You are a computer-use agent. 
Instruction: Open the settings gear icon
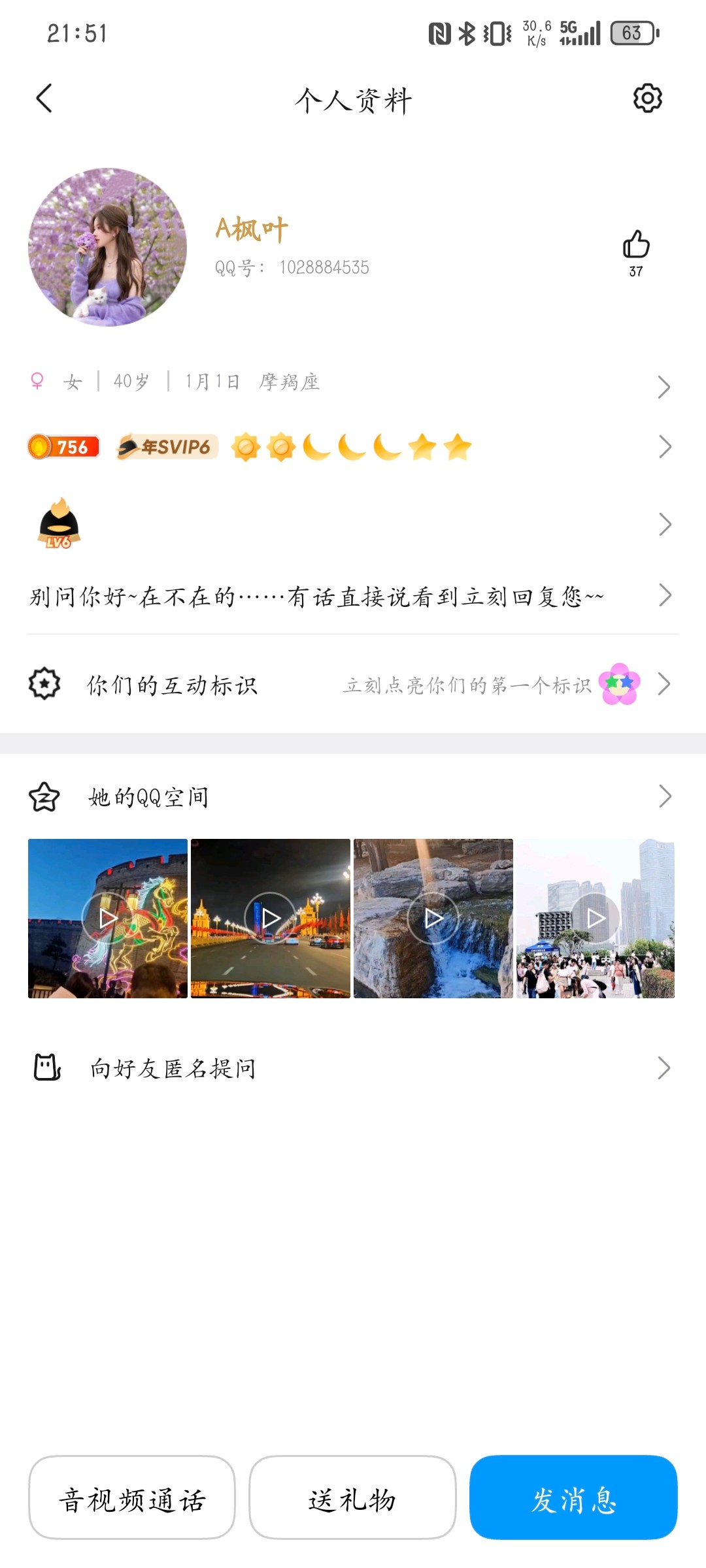point(647,99)
